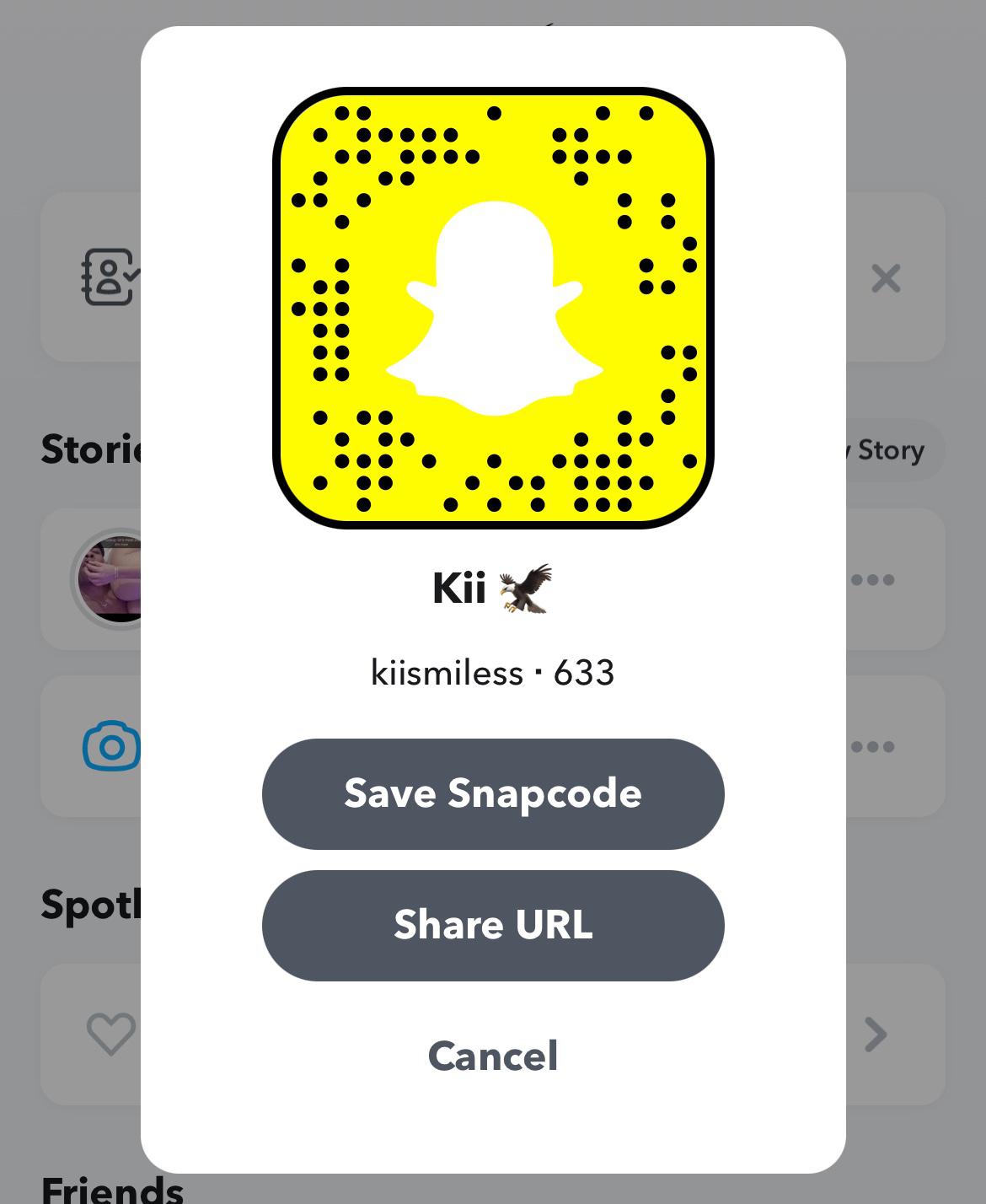Tap the Share URL button

click(x=493, y=925)
